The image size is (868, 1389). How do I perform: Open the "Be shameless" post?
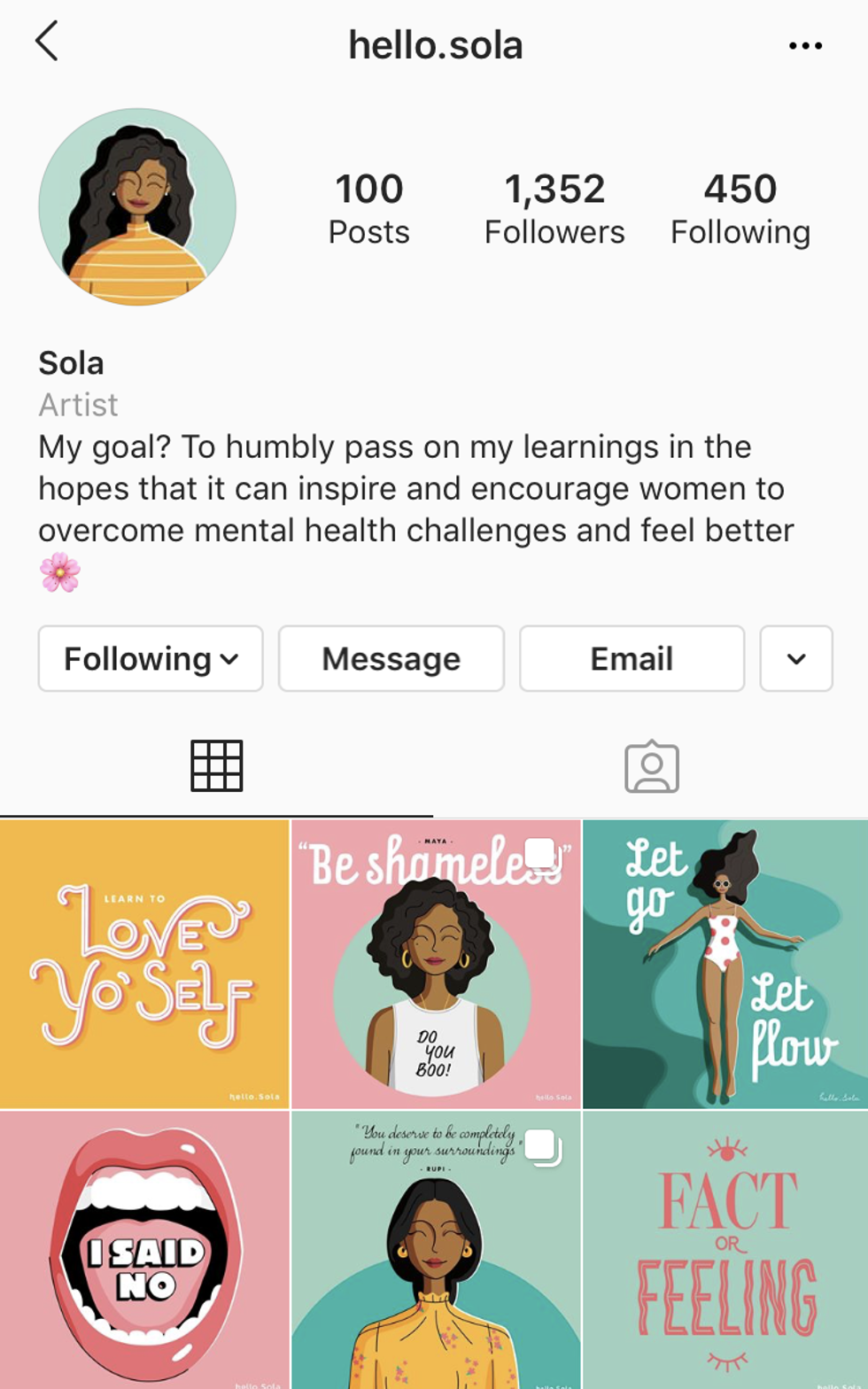point(435,964)
